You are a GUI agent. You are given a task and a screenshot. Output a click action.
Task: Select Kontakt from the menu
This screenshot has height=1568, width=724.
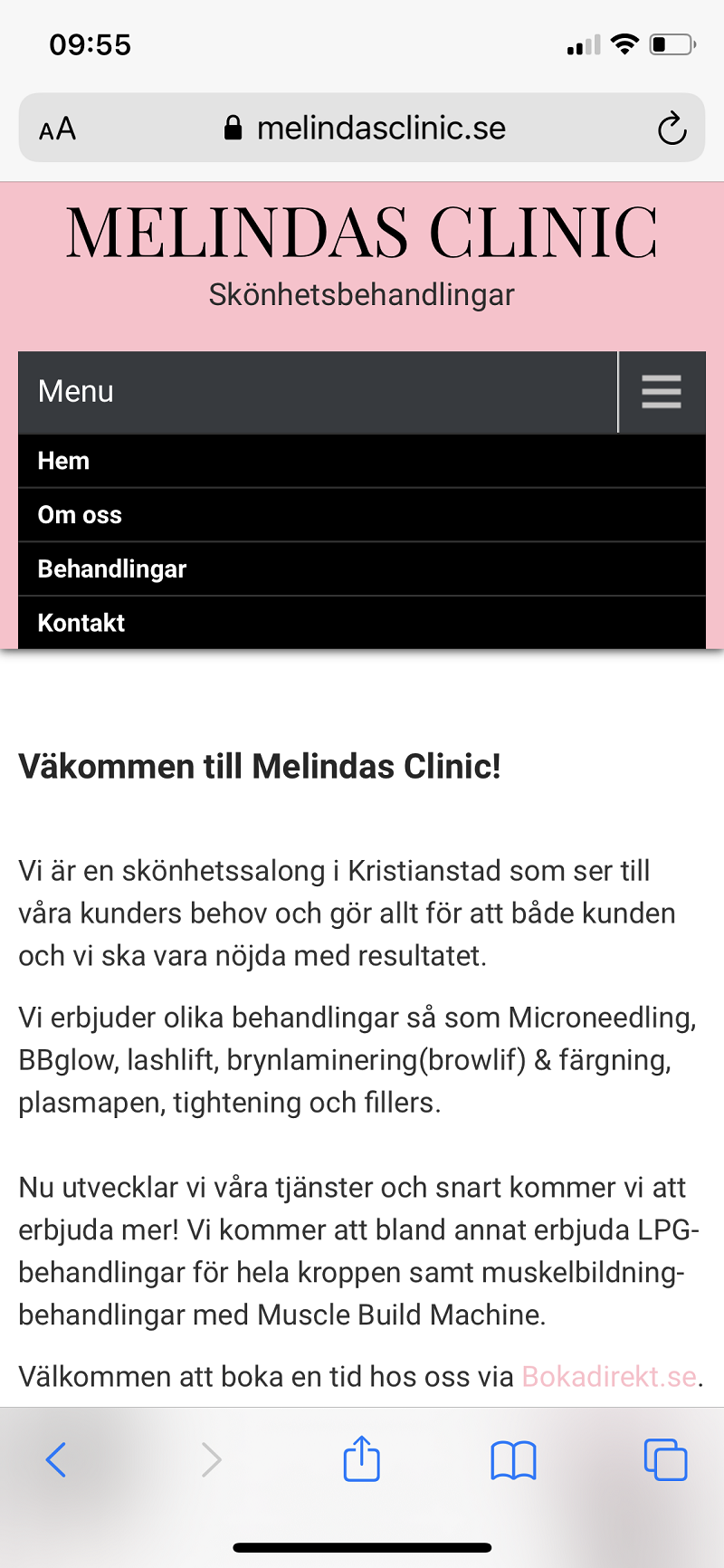click(x=362, y=623)
